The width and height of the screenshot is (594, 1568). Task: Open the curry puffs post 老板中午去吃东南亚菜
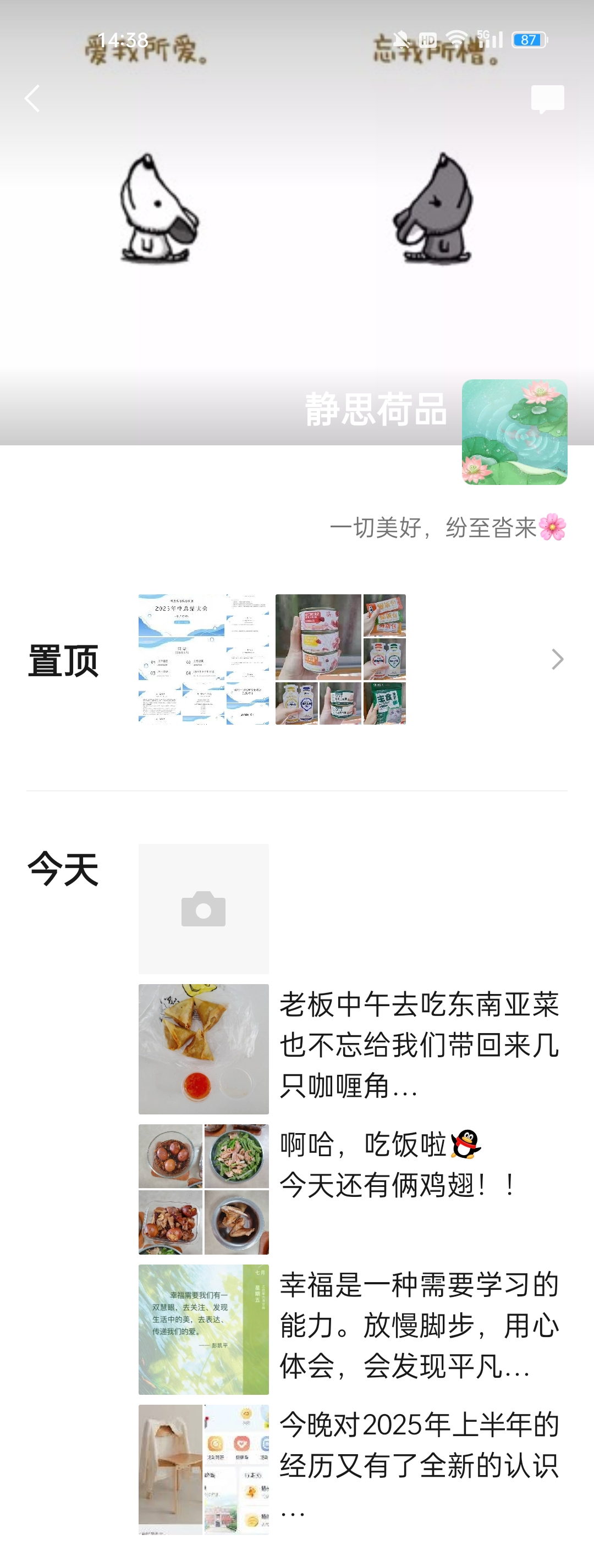[x=419, y=1045]
